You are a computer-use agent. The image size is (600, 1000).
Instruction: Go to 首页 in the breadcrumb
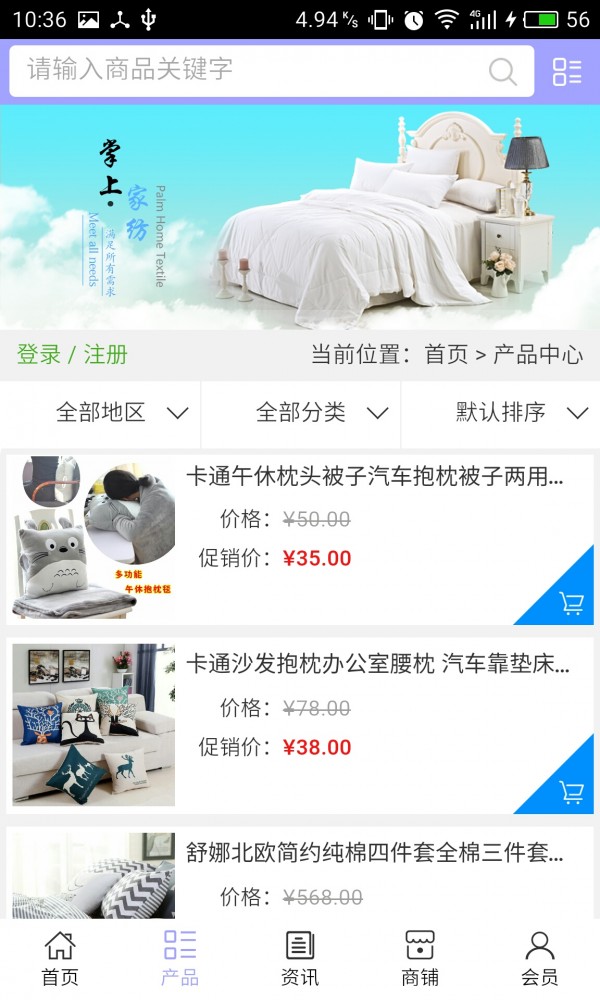(x=446, y=355)
